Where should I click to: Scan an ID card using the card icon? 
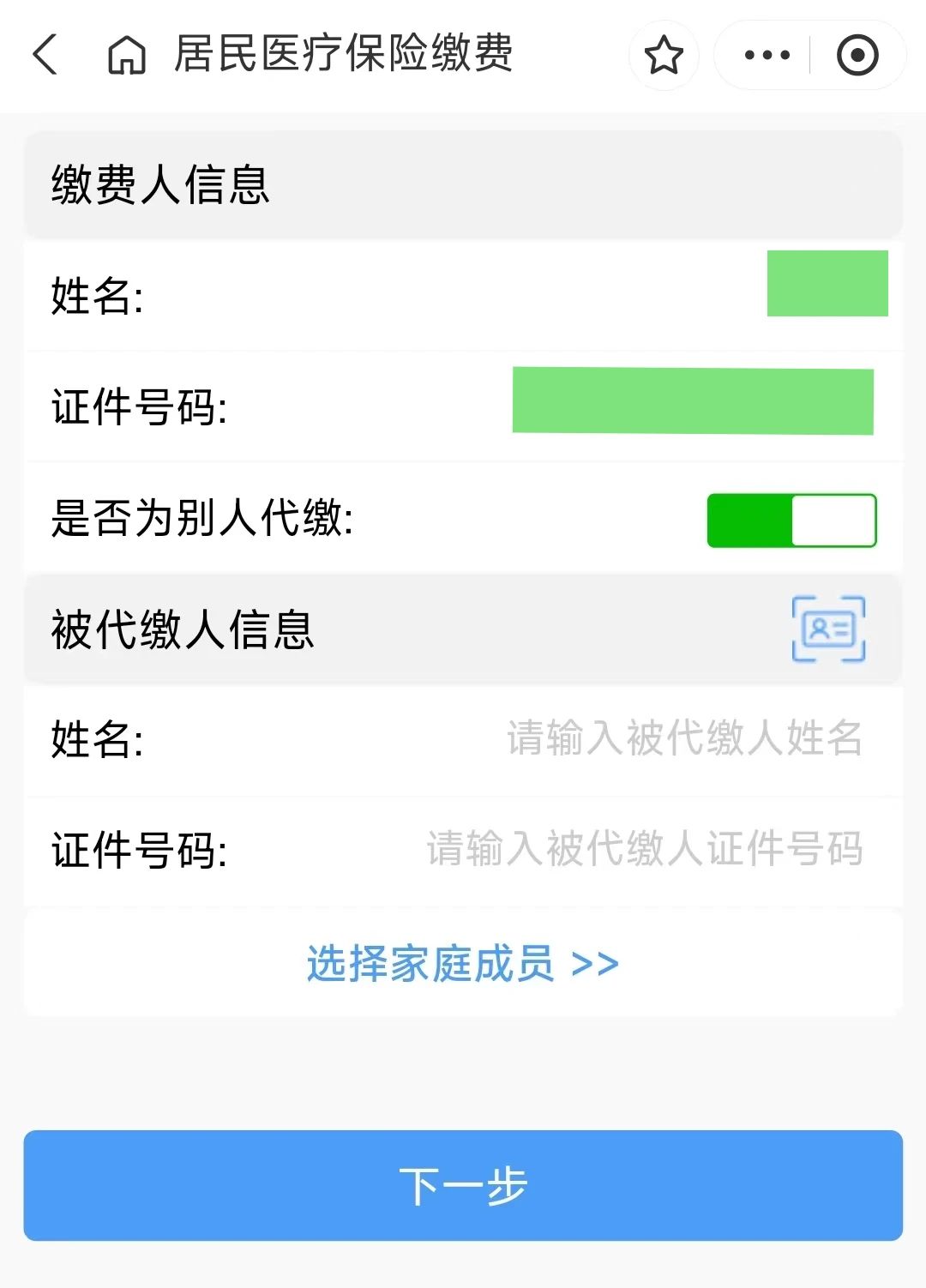coord(827,629)
